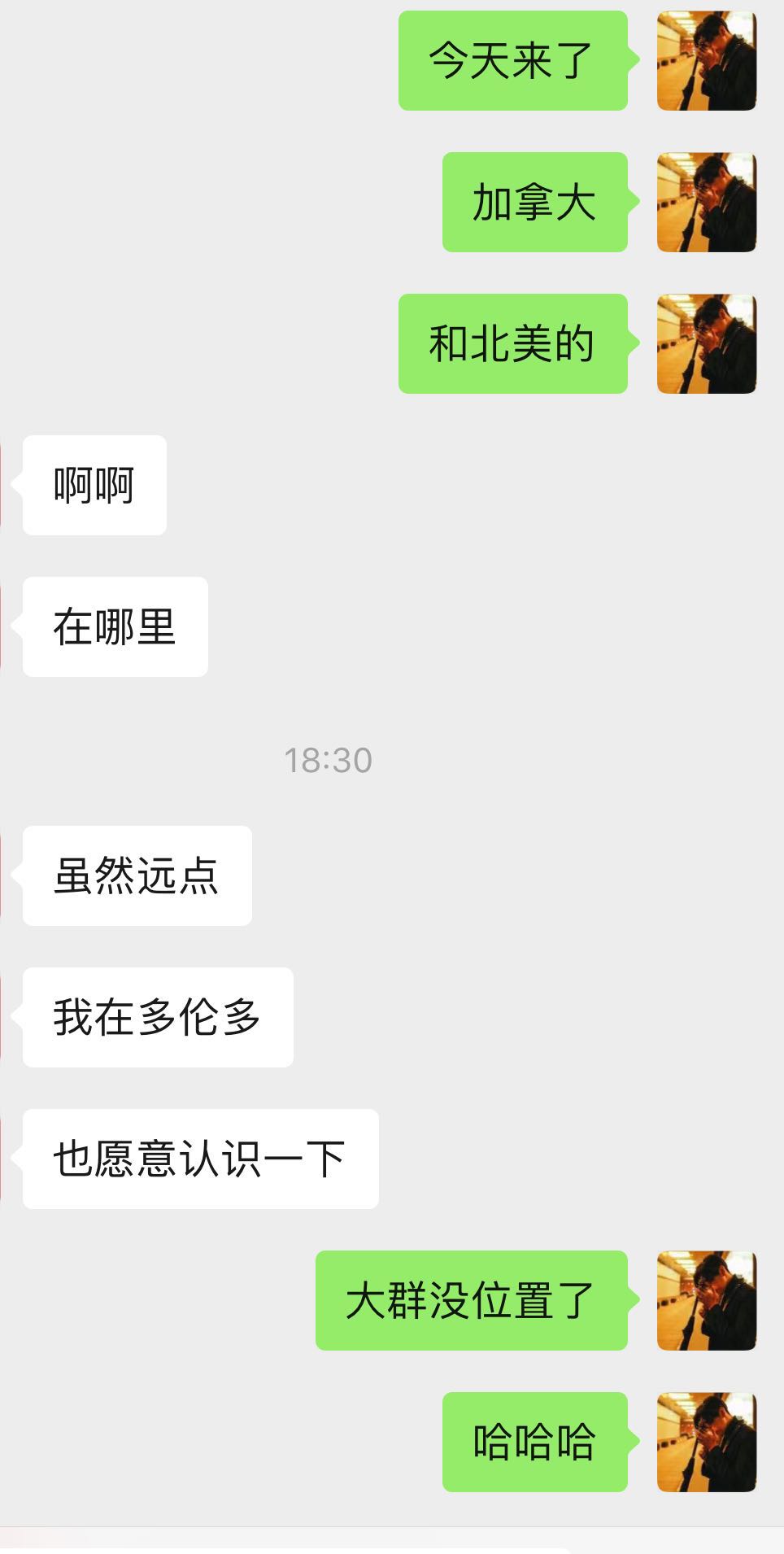Image resolution: width=784 pixels, height=1554 pixels.
Task: Tap the avatar beside 哈哈哈 message
Action: tap(707, 1443)
